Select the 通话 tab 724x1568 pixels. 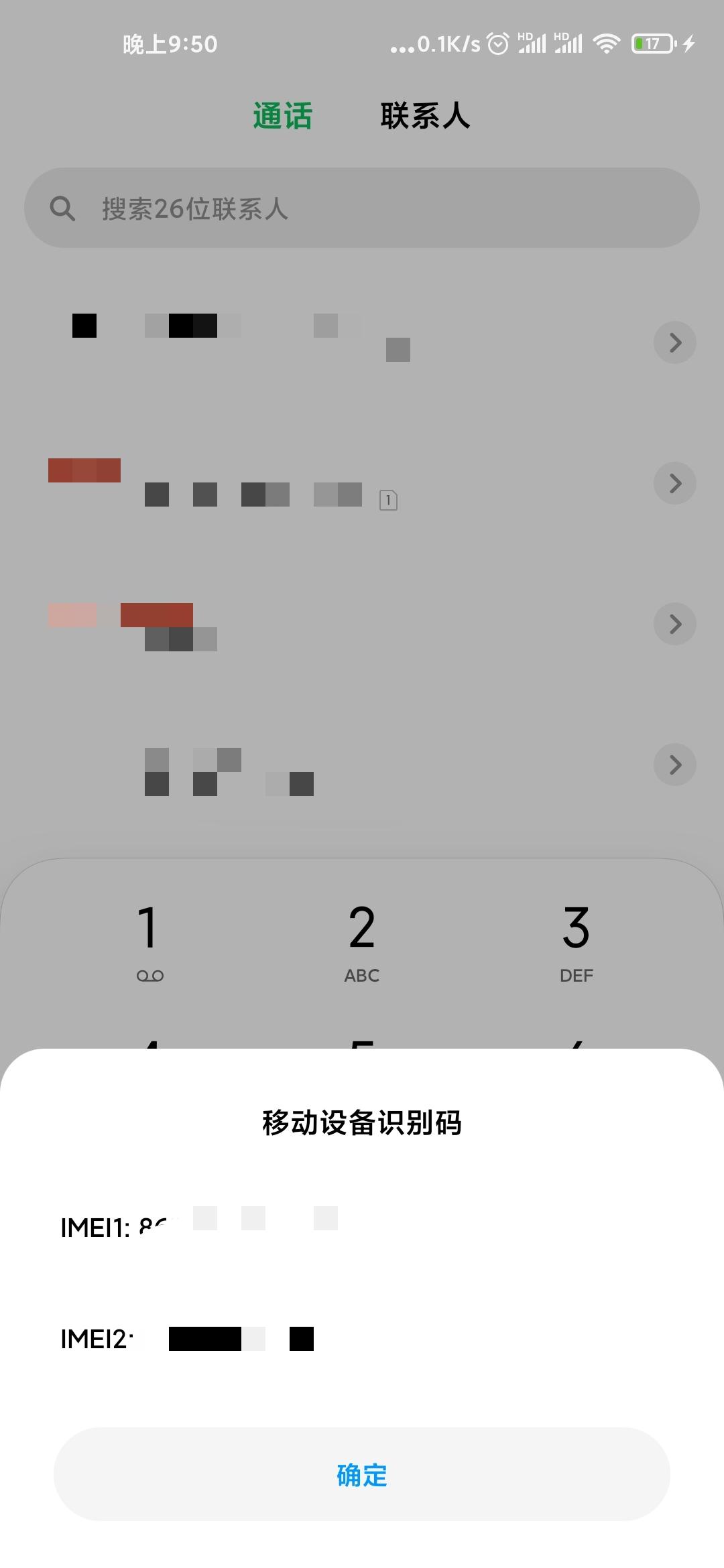284,115
